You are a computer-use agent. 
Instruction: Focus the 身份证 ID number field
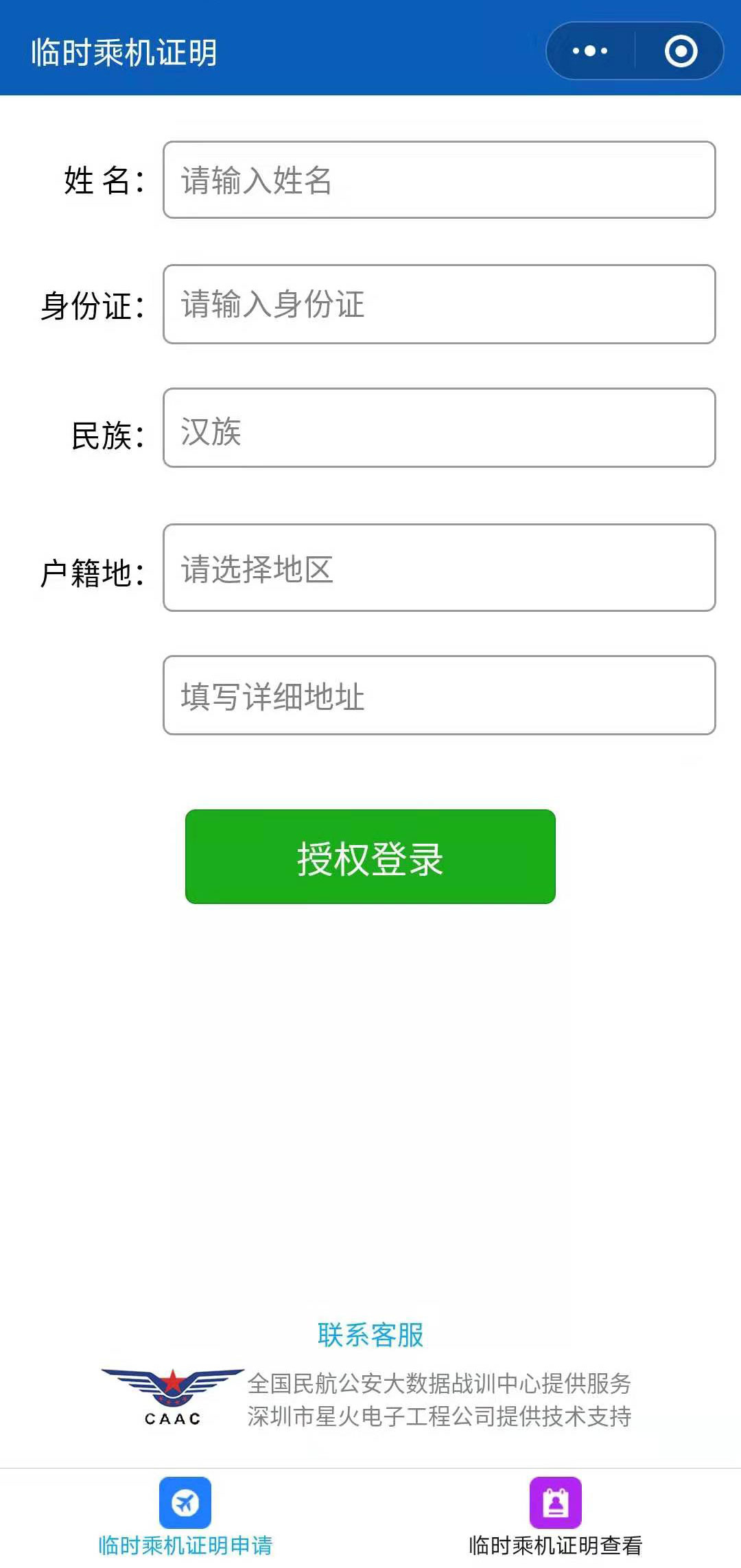coord(439,304)
